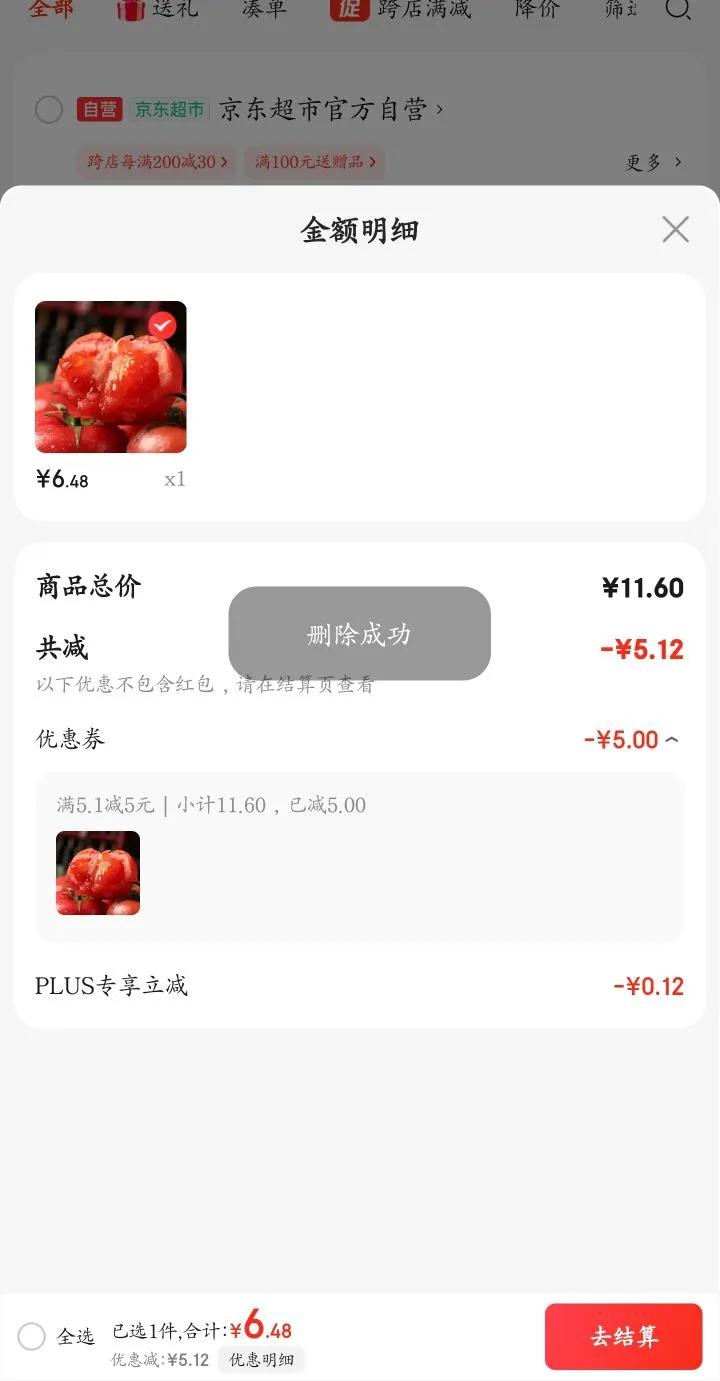The image size is (720, 1381).
Task: Open the 优惠明细 discount breakdown
Action: click(261, 1359)
